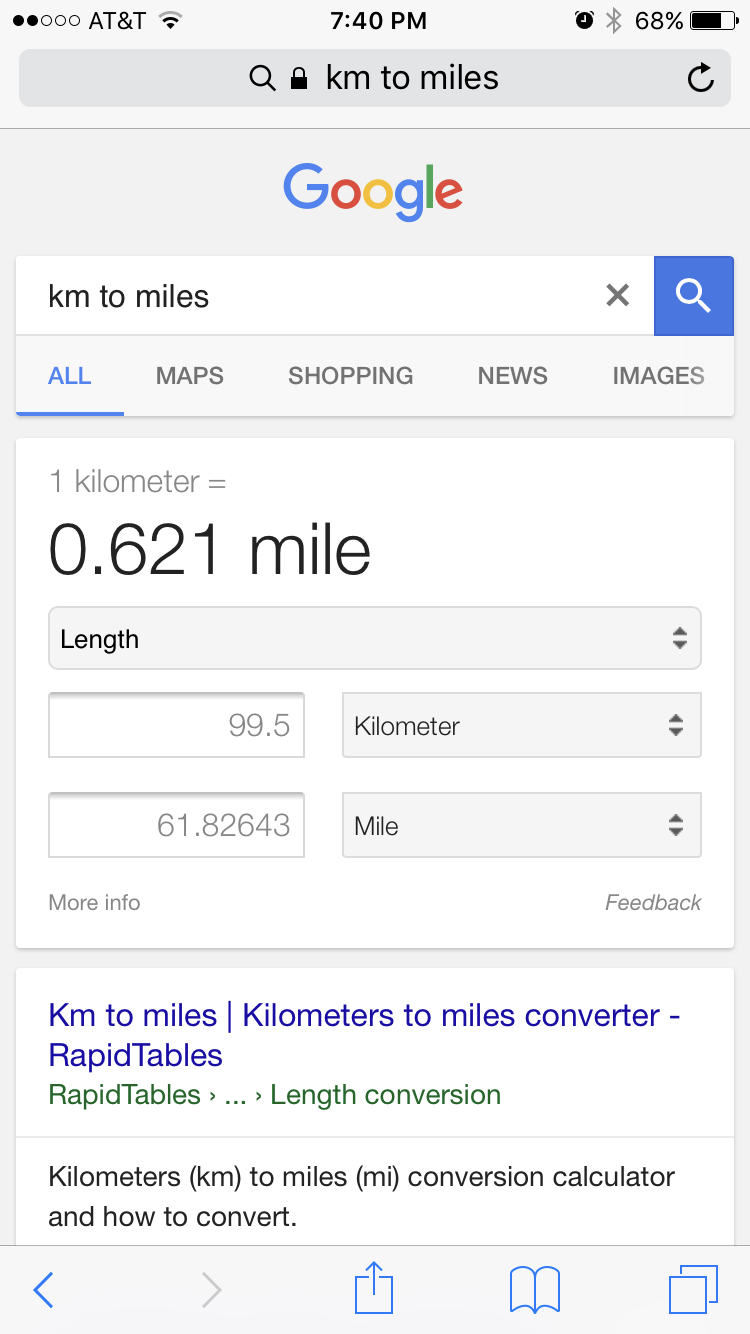Switch to the Maps tab
This screenshot has height=1334, width=750.
190,376
